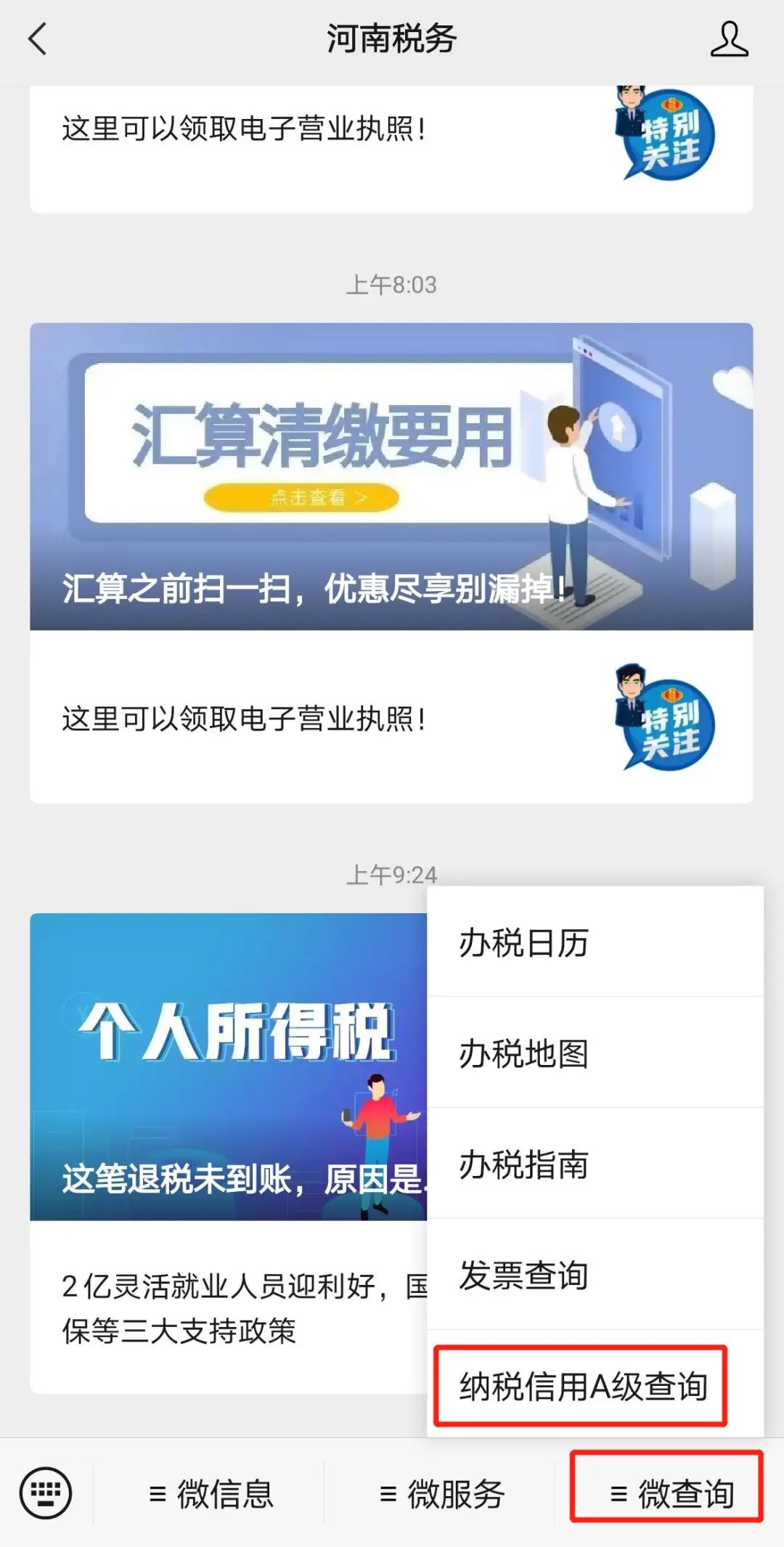Go back using the top-left arrow
The height and width of the screenshot is (1547, 784).
click(x=38, y=38)
